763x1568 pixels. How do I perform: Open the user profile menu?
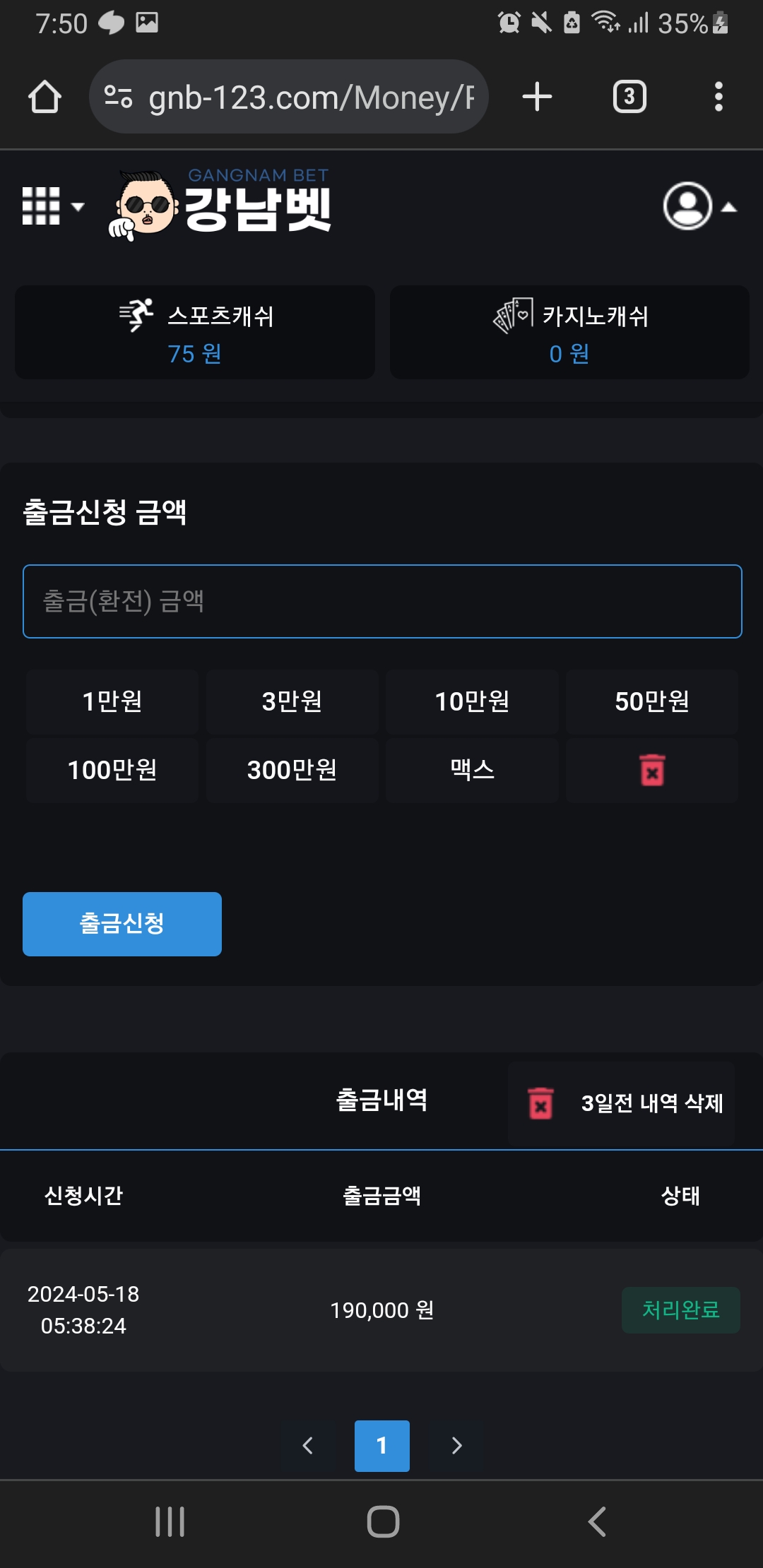click(x=698, y=206)
